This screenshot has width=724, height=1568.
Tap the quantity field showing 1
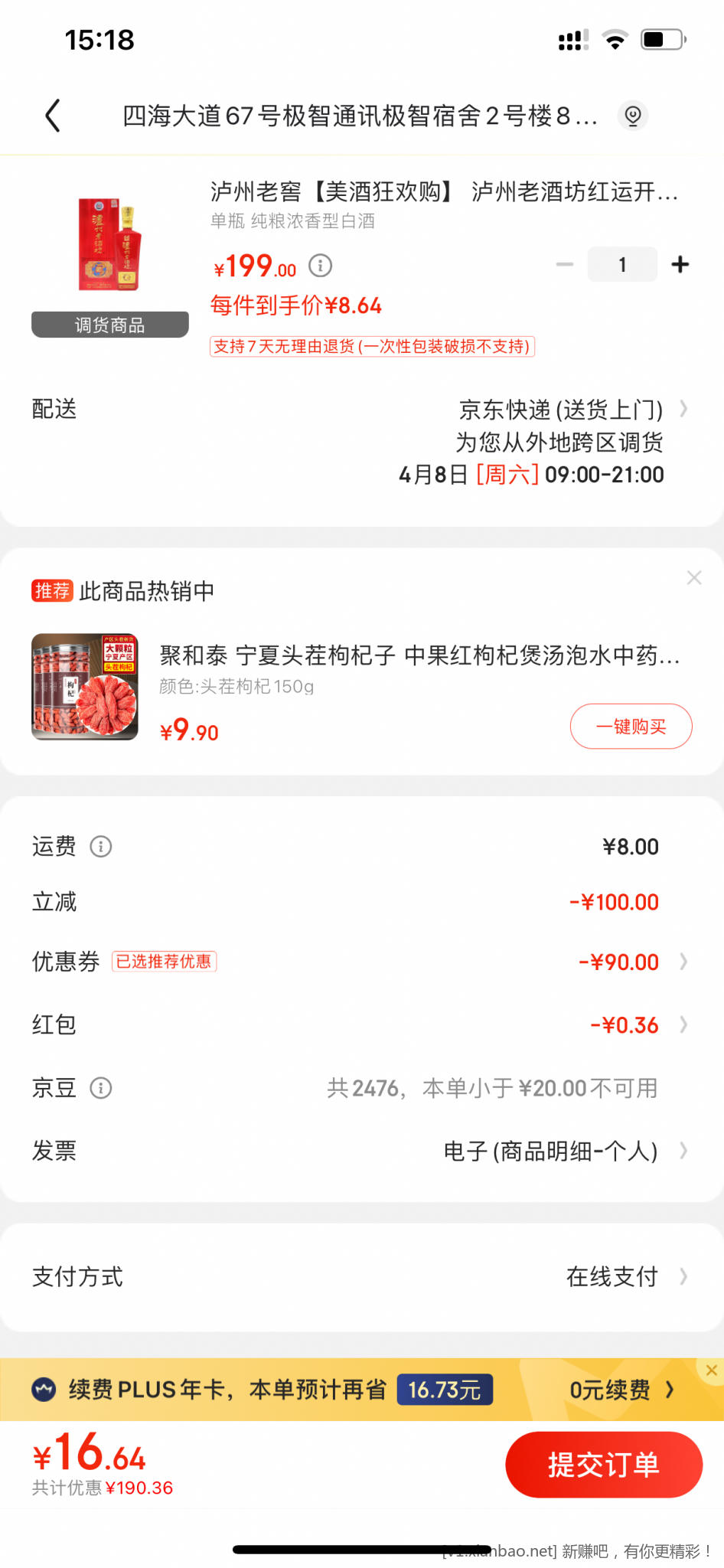coord(622,265)
